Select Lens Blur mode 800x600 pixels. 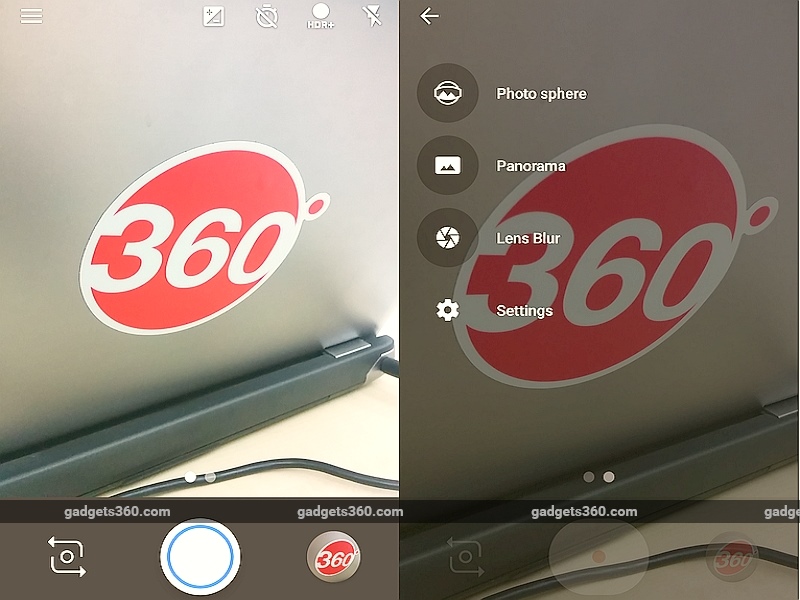pos(447,238)
